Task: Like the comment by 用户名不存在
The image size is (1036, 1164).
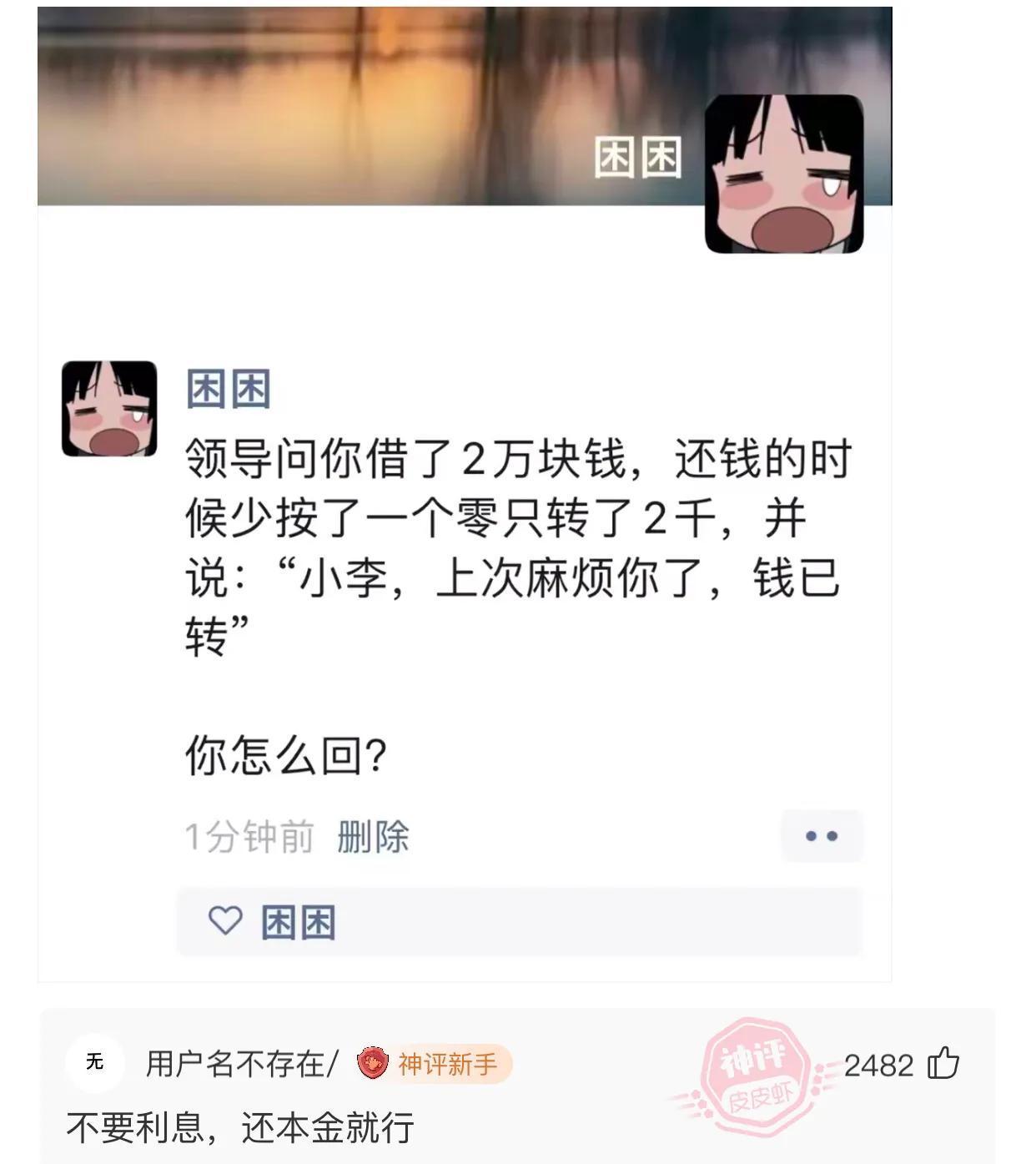Action: tap(943, 1064)
